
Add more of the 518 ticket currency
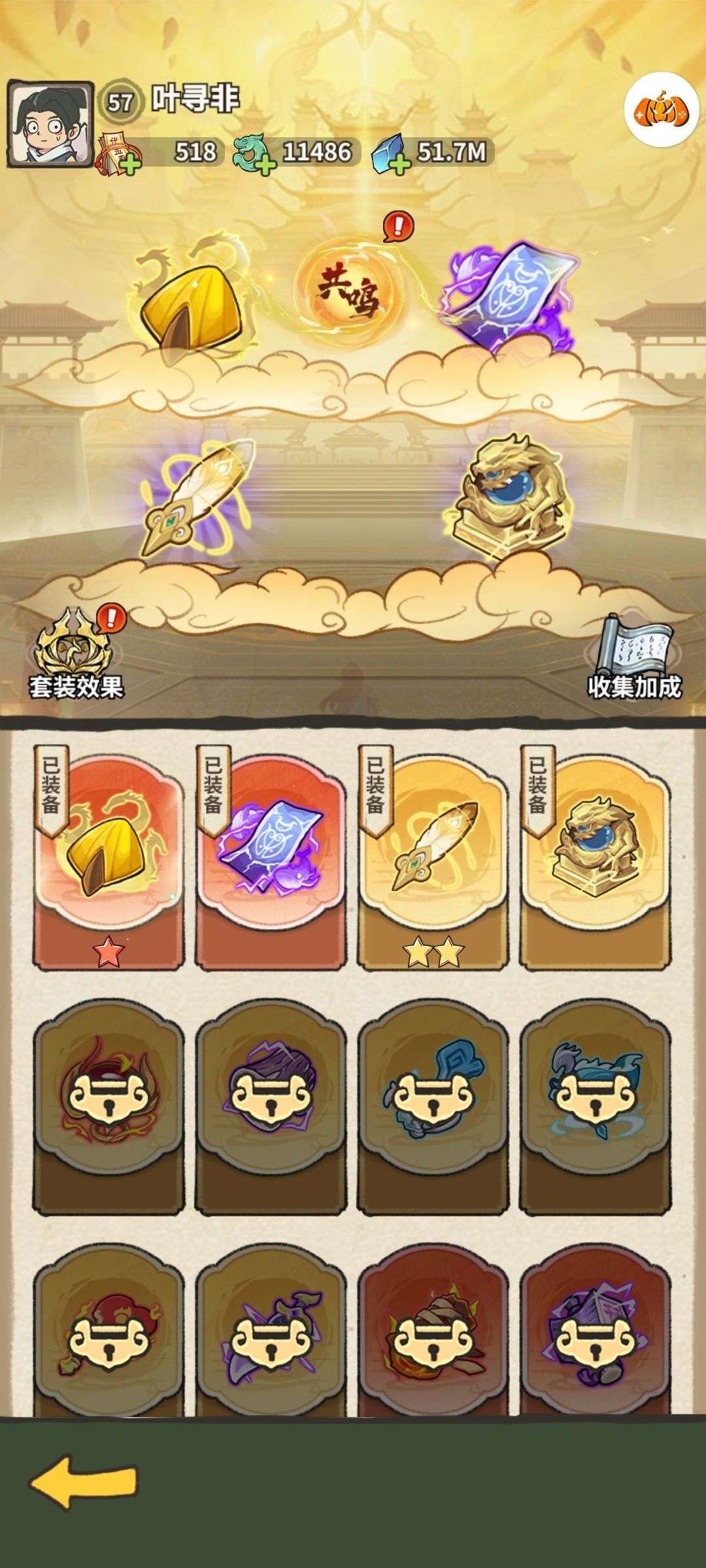(130, 165)
